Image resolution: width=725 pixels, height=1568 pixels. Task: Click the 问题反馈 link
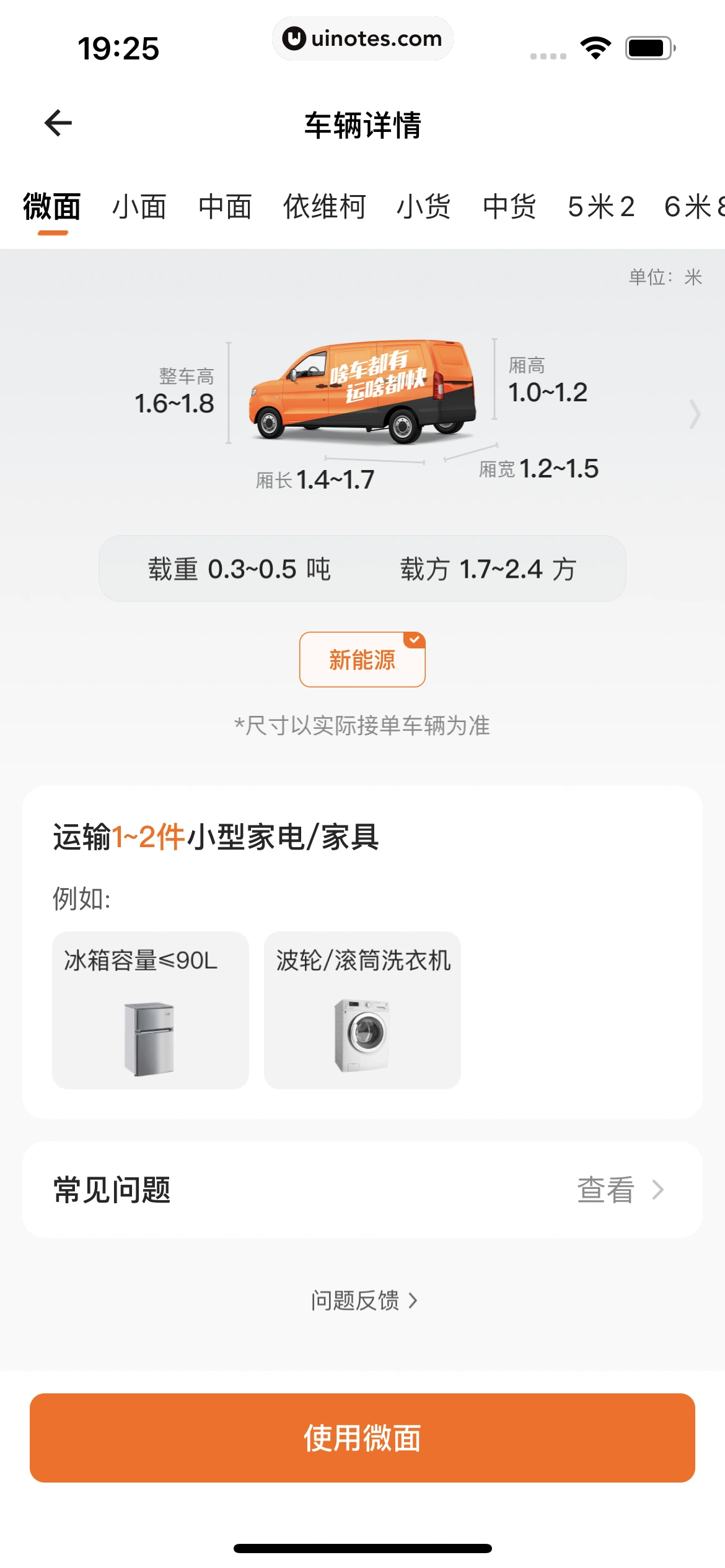[x=354, y=1300]
